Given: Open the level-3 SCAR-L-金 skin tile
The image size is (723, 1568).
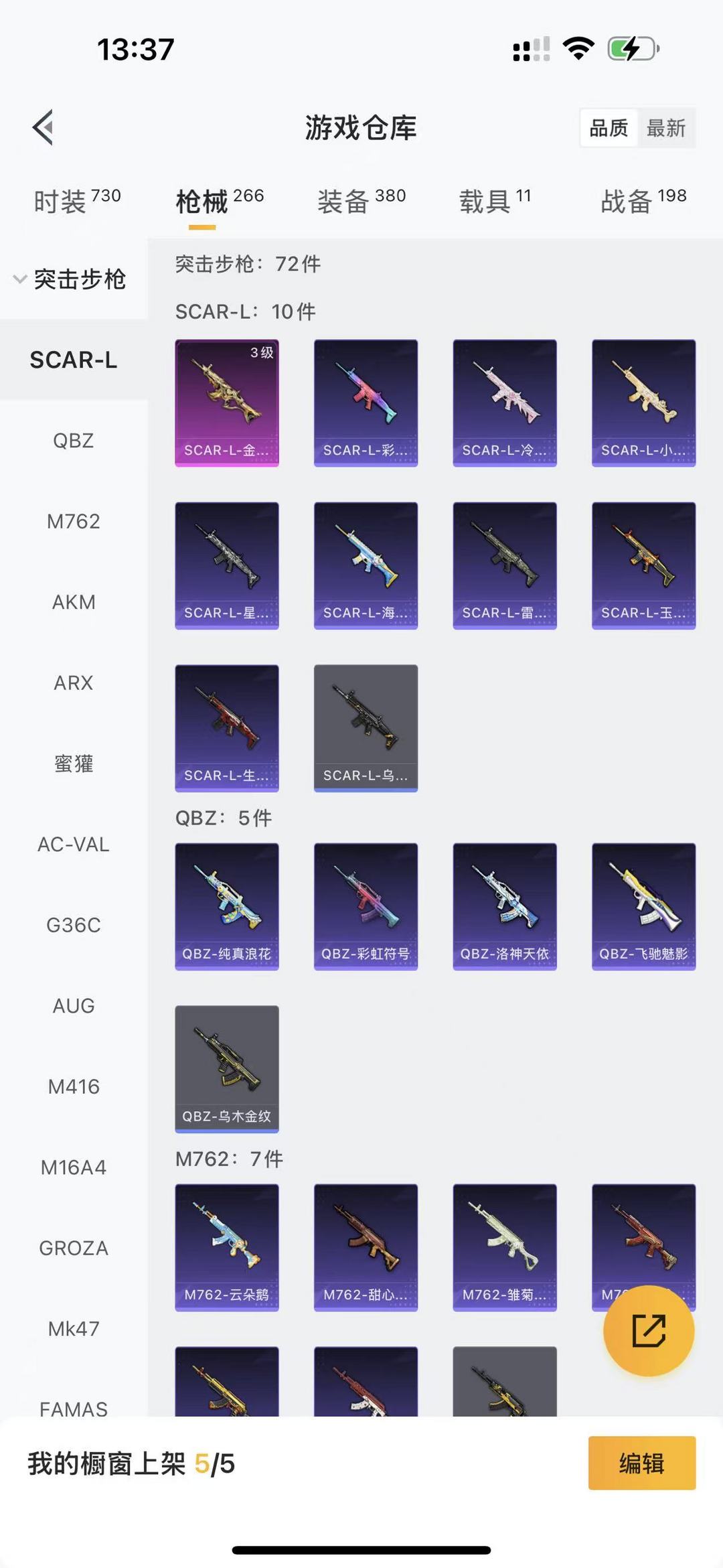Looking at the screenshot, I should point(227,403).
